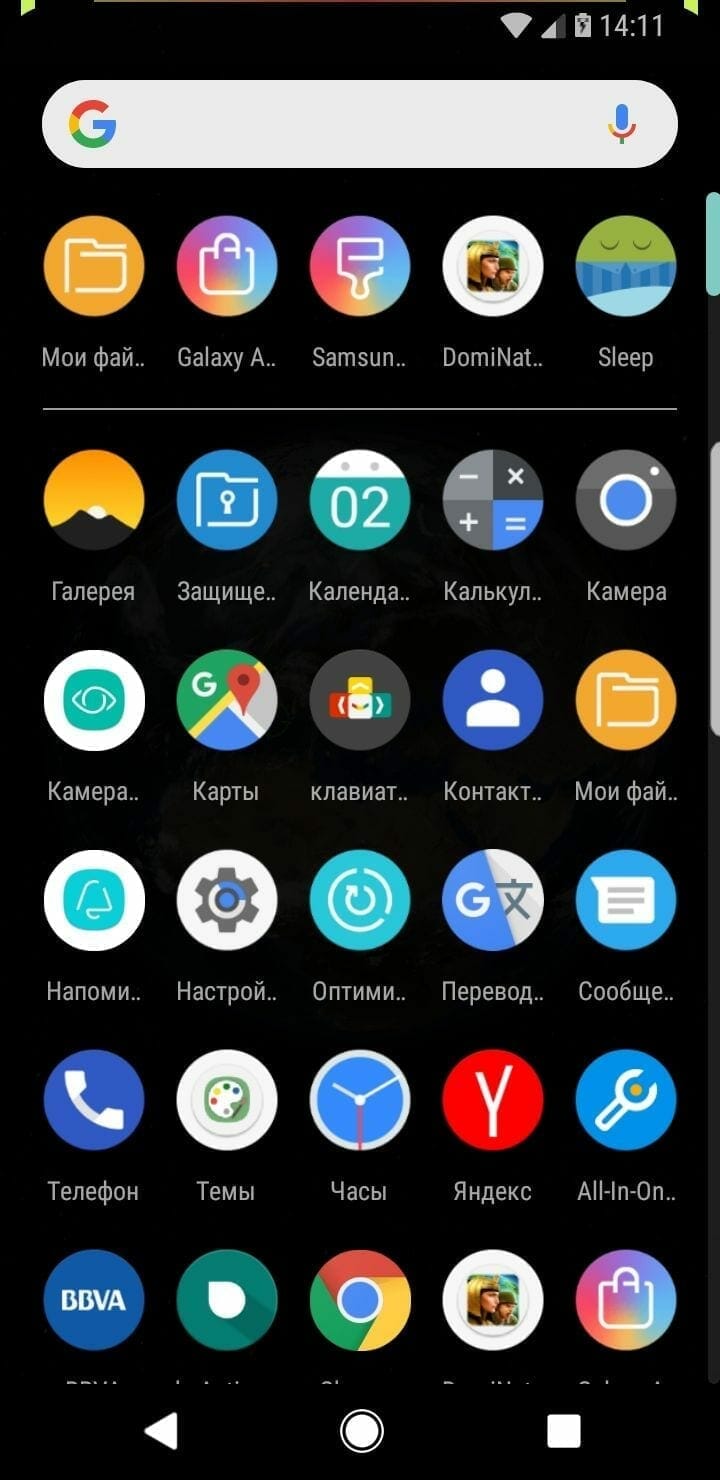Open Карты (Google Maps)
The image size is (720, 1480).
[x=226, y=700]
